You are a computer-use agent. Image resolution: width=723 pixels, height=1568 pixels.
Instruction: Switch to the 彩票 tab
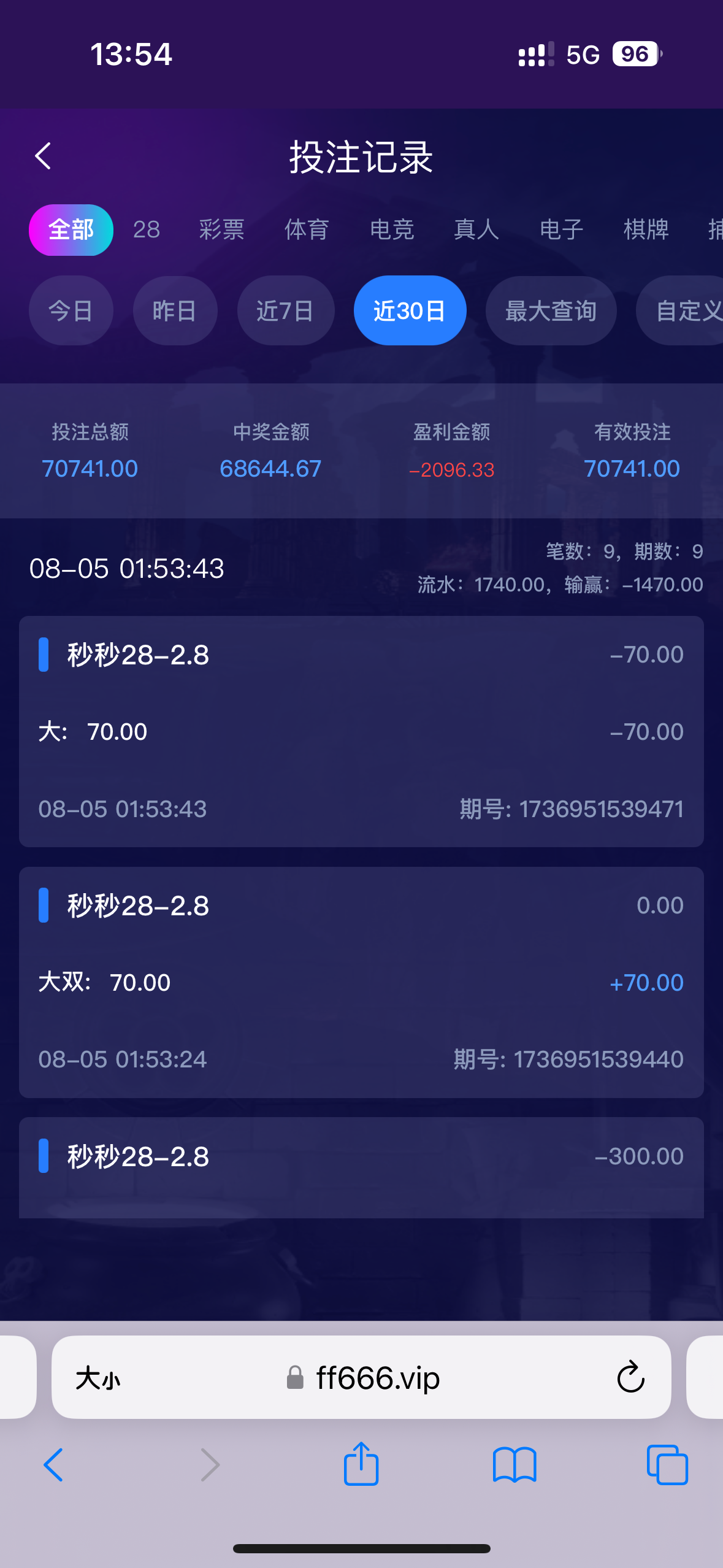[221, 230]
